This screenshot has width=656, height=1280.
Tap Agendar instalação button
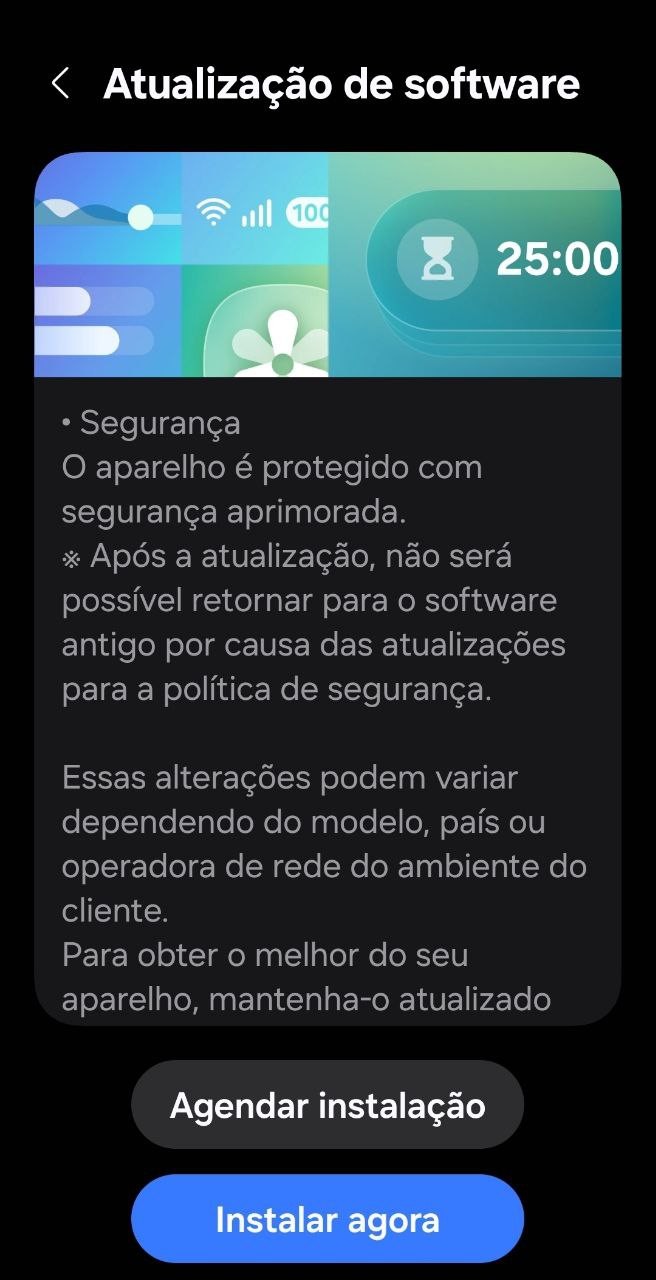[x=327, y=1105]
